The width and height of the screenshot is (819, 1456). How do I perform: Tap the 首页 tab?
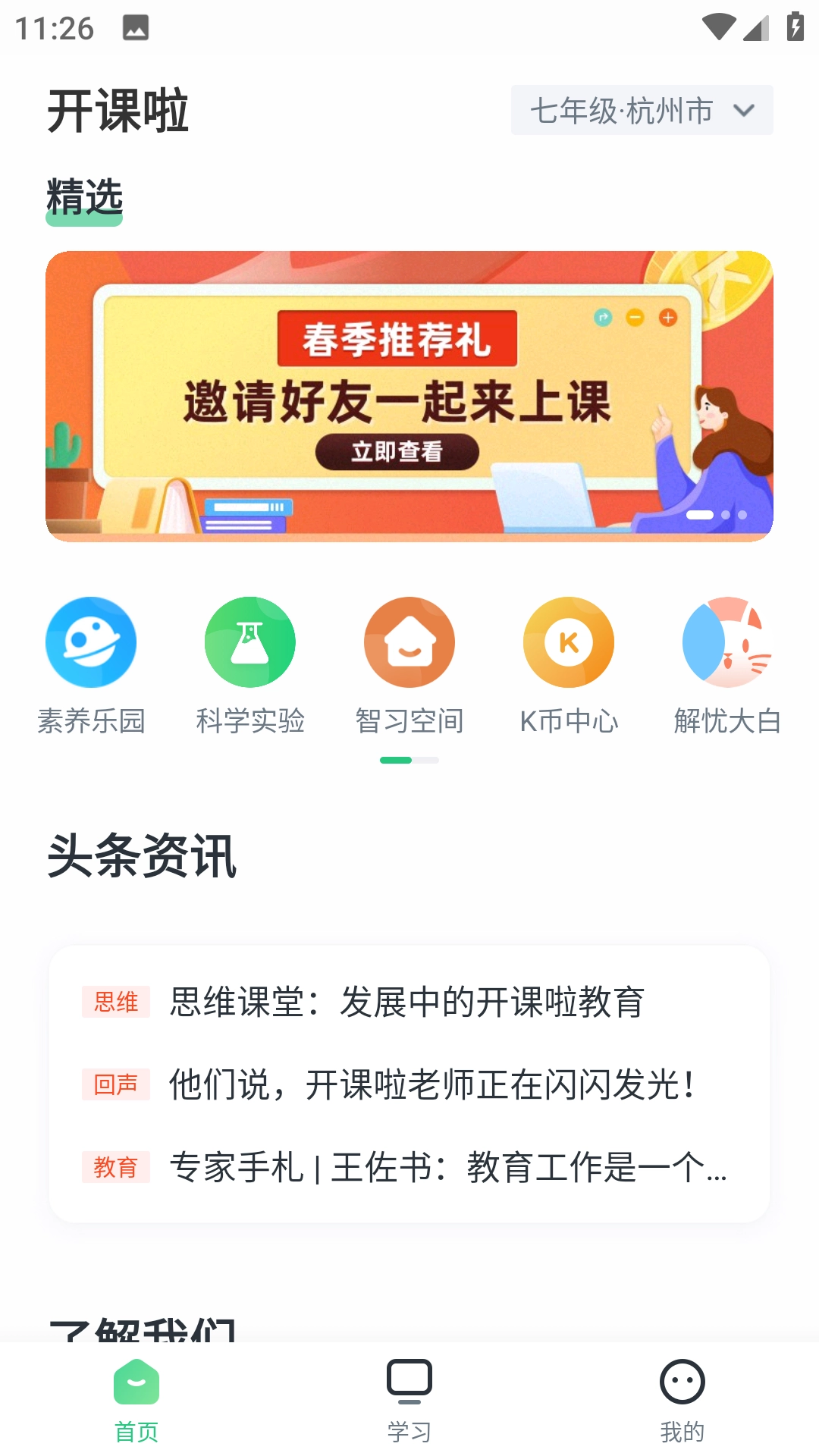click(x=136, y=1400)
